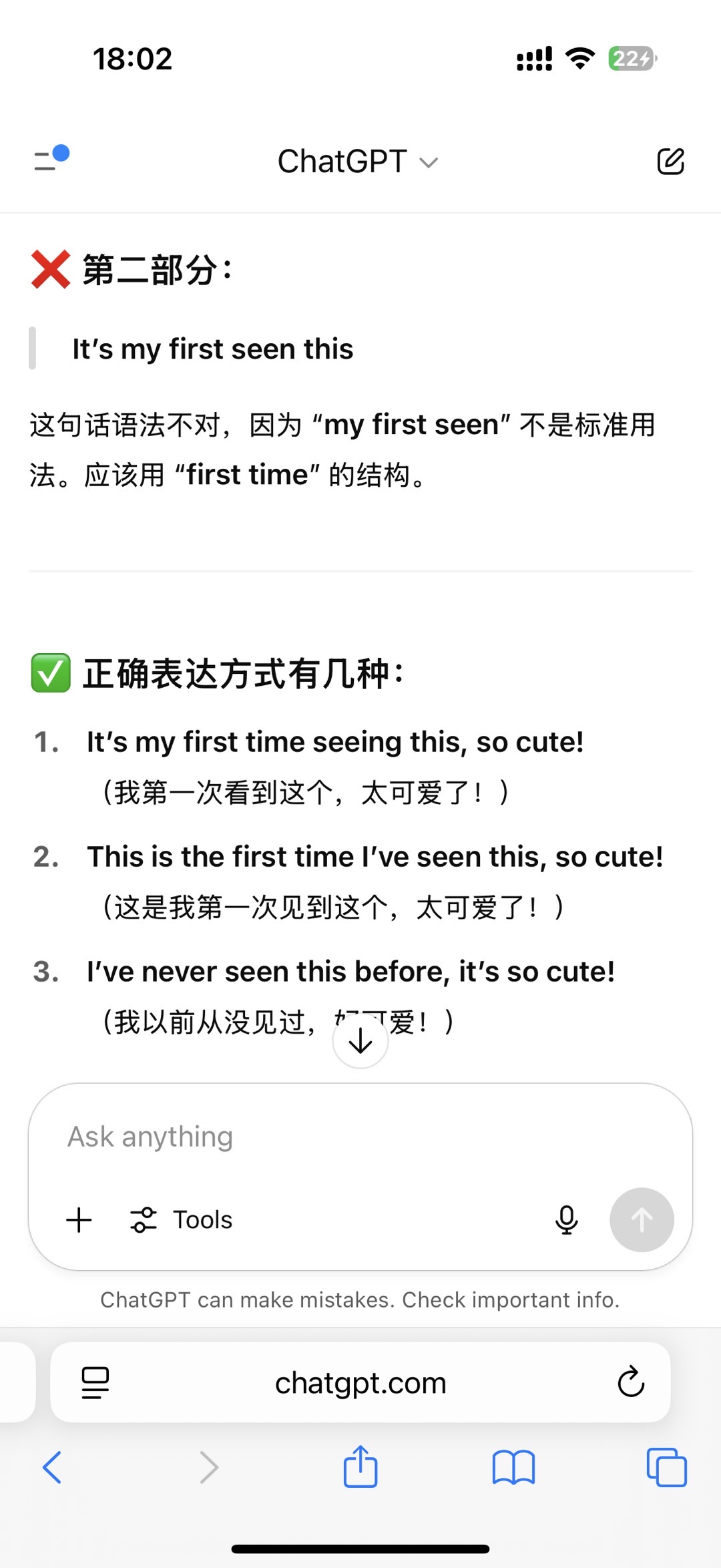The height and width of the screenshot is (1568, 721).
Task: Add an attachment with the plus icon
Action: 79,1220
